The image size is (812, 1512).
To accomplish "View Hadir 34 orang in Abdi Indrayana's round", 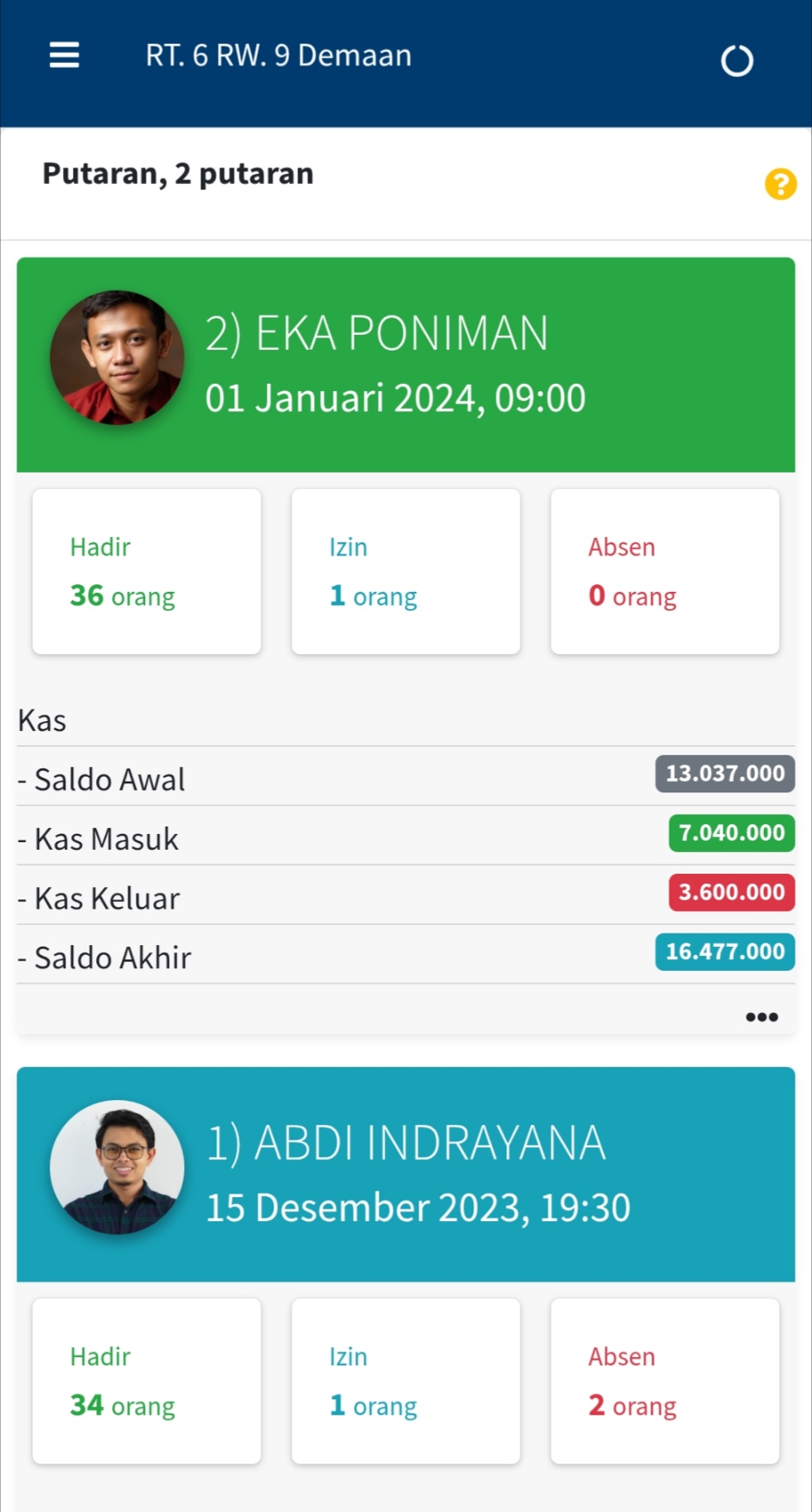I will pos(147,1381).
